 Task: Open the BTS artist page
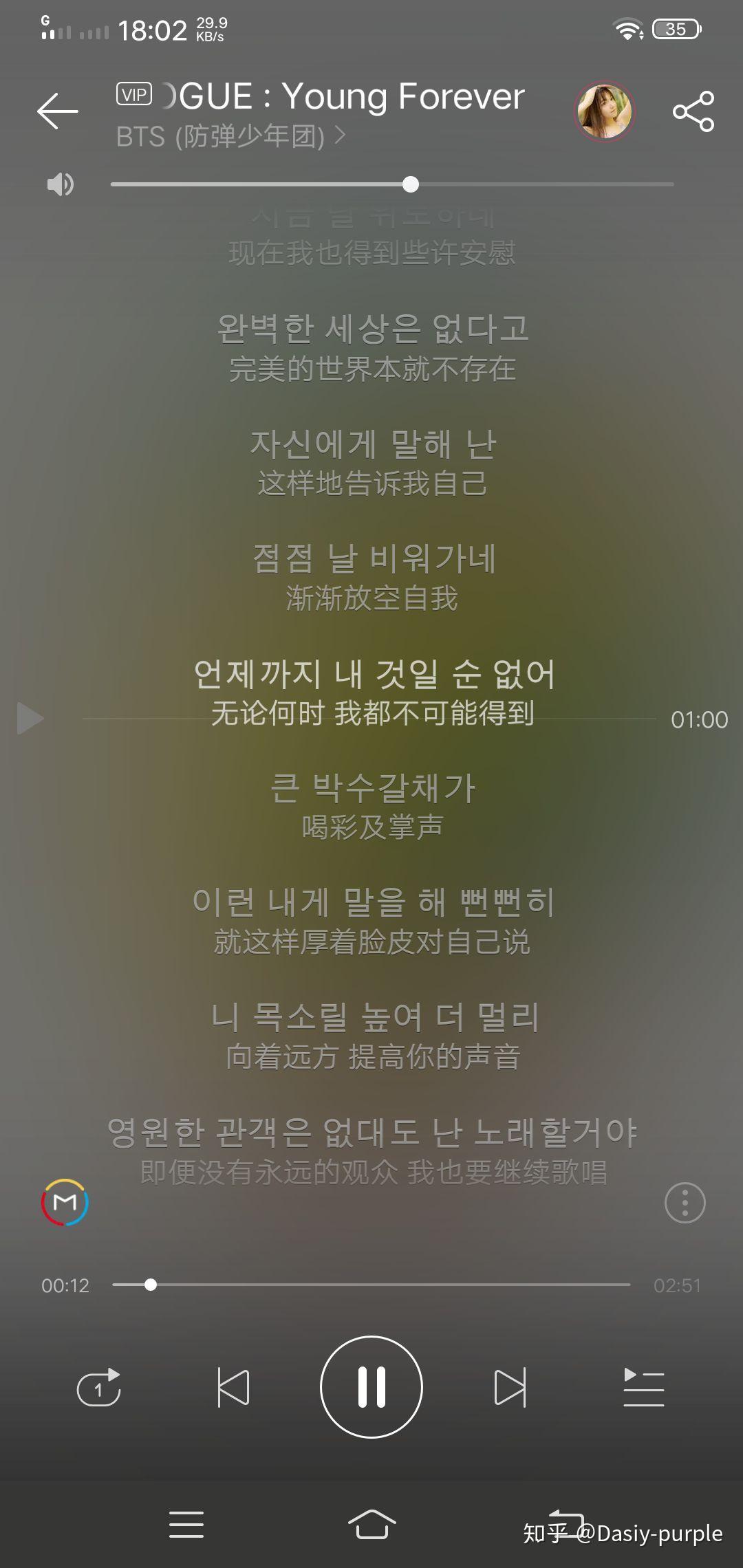230,136
